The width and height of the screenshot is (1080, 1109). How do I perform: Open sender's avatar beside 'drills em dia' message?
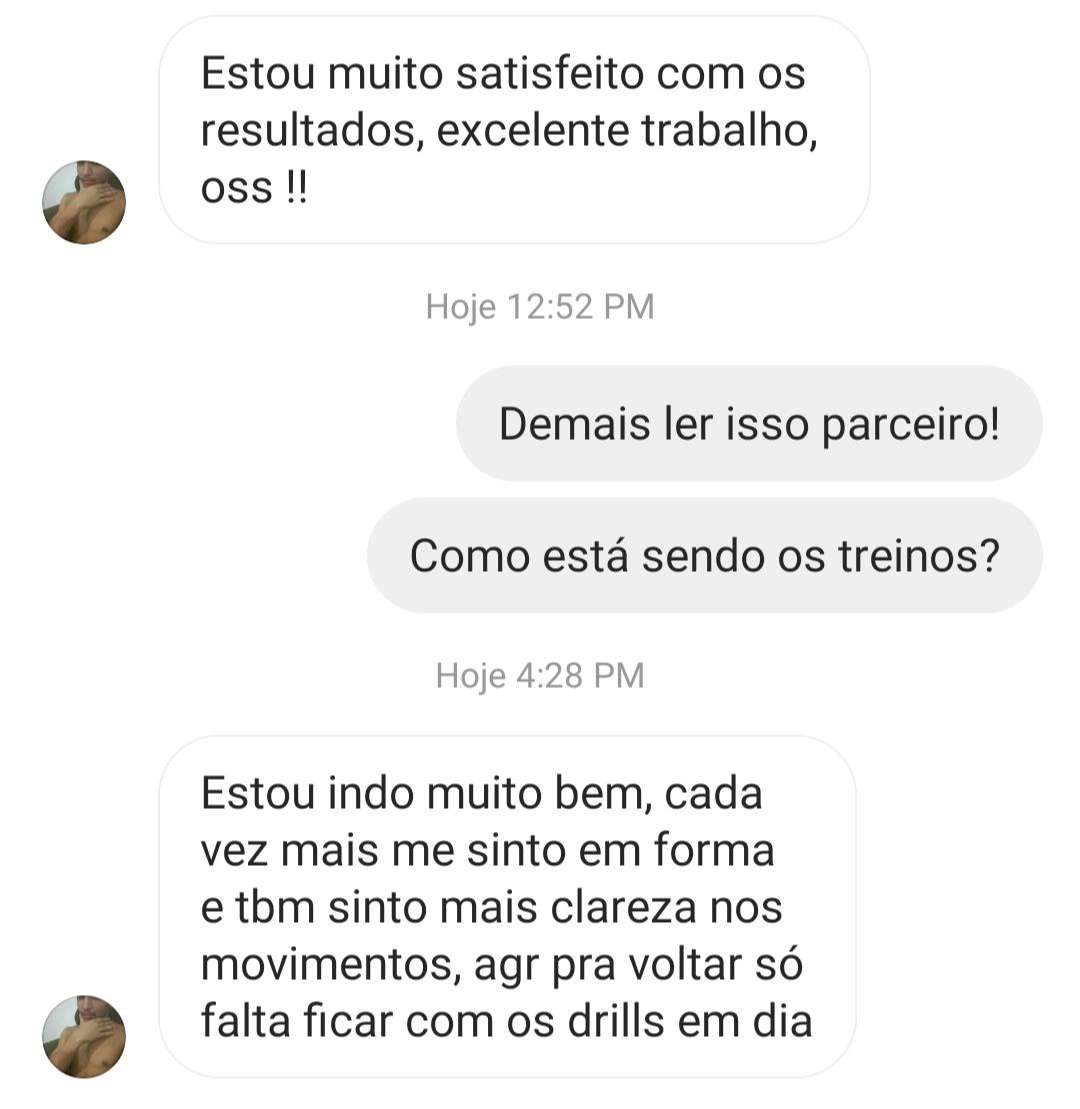click(x=84, y=1036)
